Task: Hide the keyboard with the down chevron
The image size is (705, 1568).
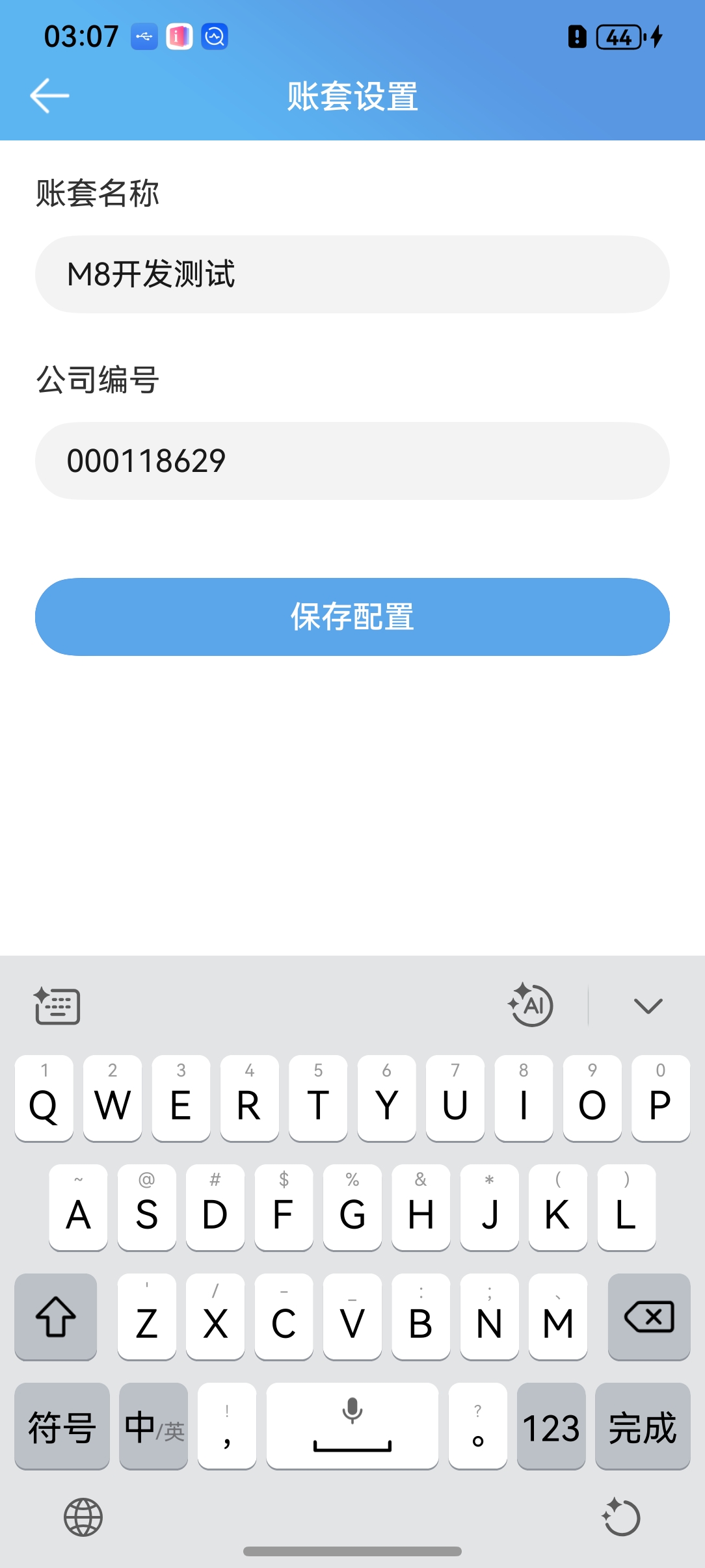Action: click(648, 1006)
